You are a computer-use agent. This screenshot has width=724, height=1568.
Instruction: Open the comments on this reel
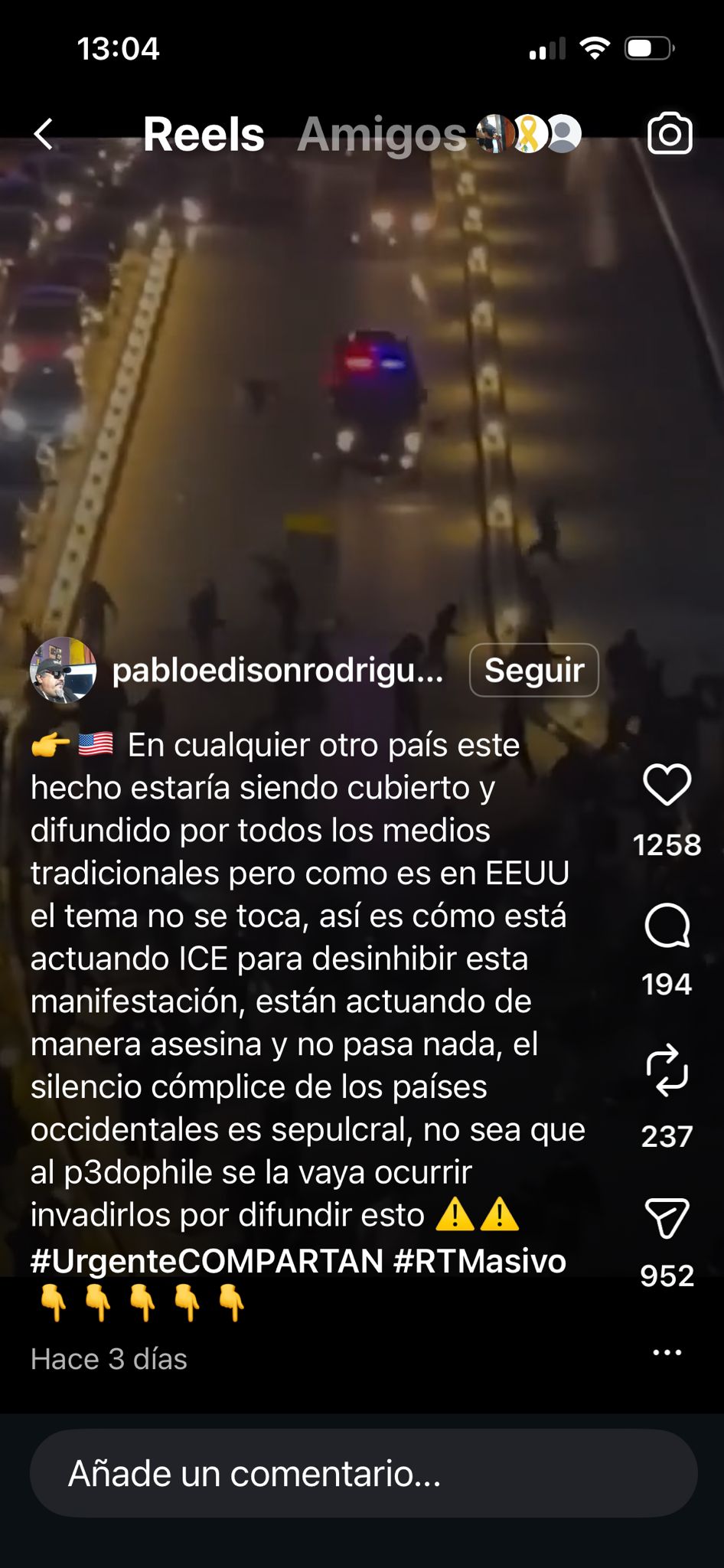[667, 926]
